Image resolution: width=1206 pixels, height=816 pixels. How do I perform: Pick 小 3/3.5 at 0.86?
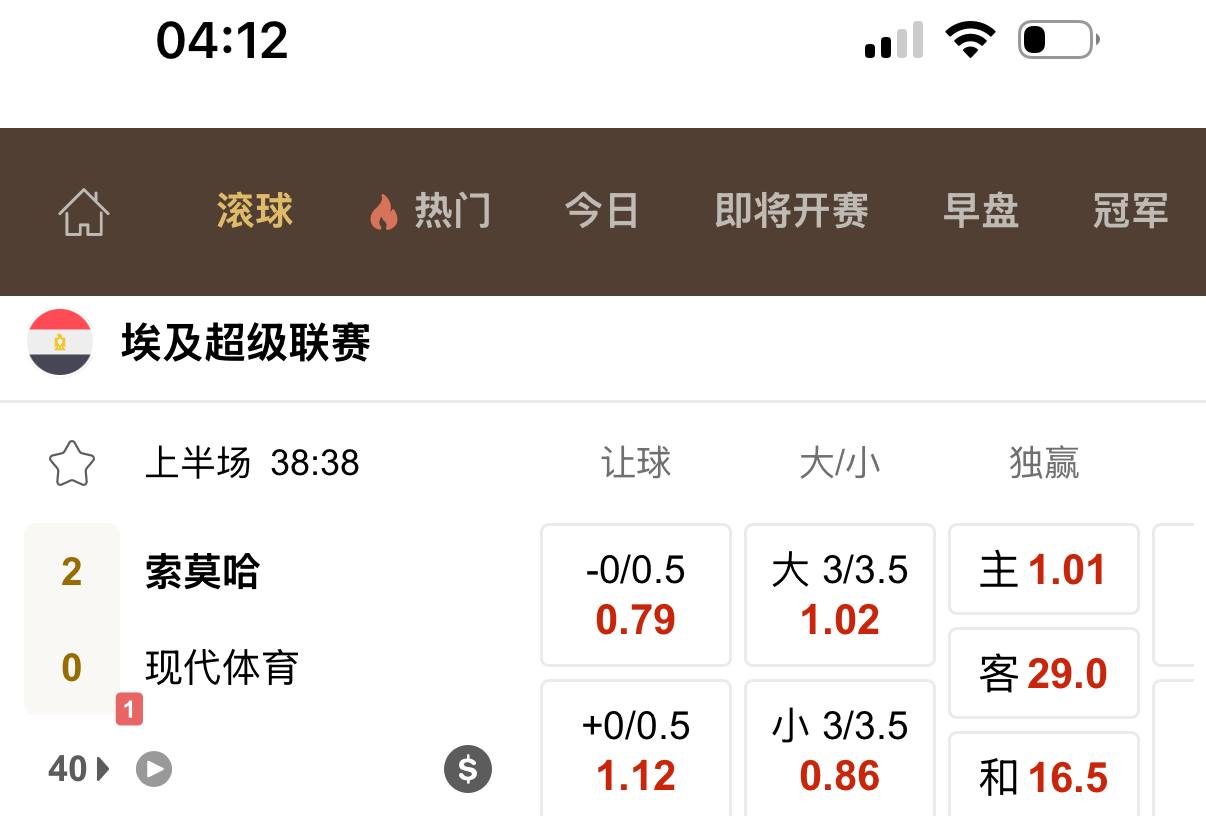click(840, 750)
